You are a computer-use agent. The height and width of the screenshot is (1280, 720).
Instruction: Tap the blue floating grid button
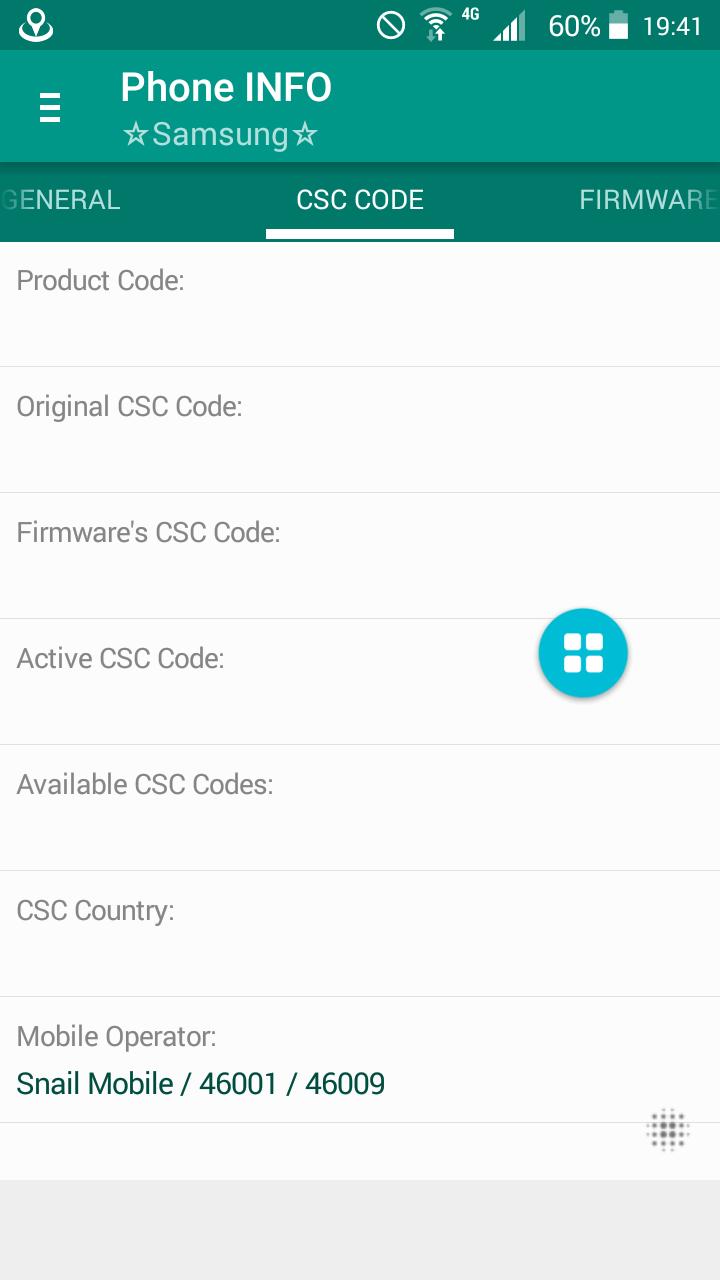pyautogui.click(x=583, y=653)
